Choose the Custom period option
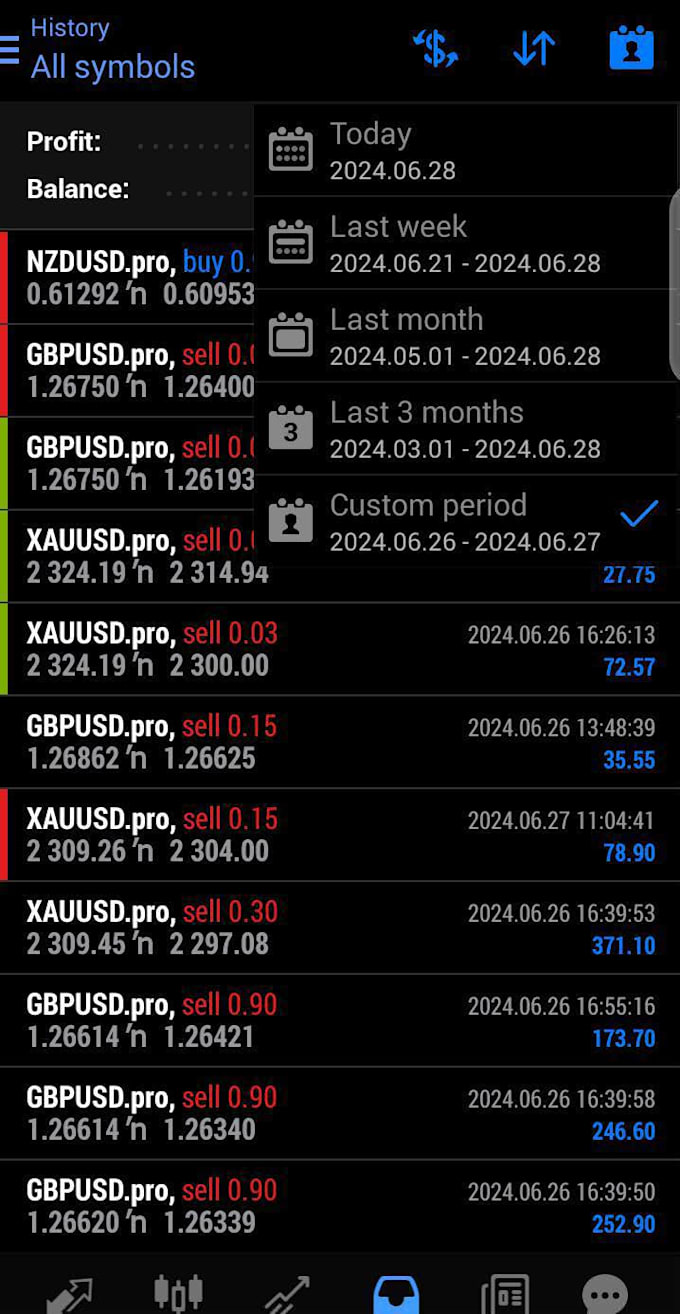This screenshot has height=1314, width=680. tap(466, 522)
